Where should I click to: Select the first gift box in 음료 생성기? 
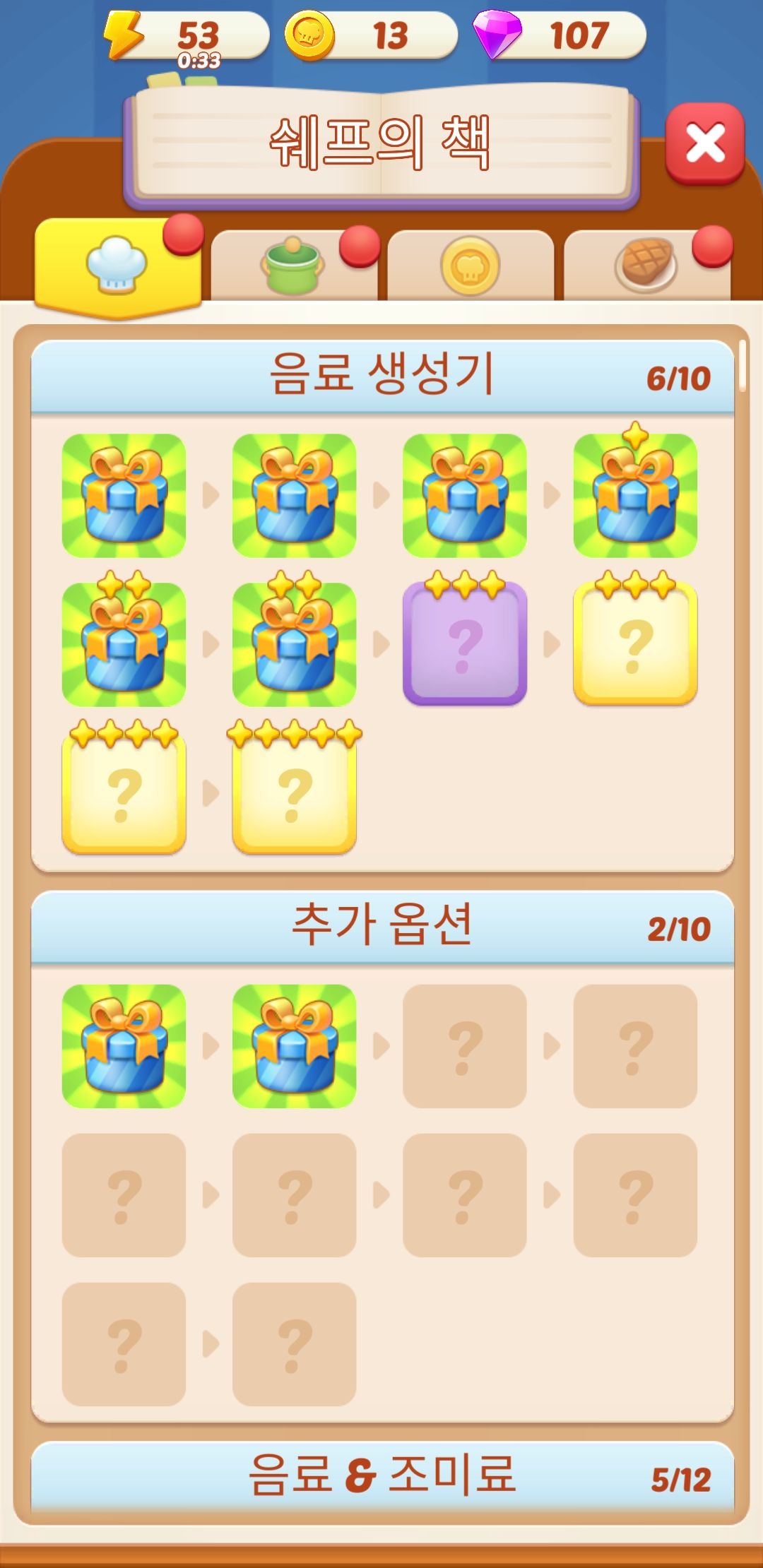click(x=124, y=494)
